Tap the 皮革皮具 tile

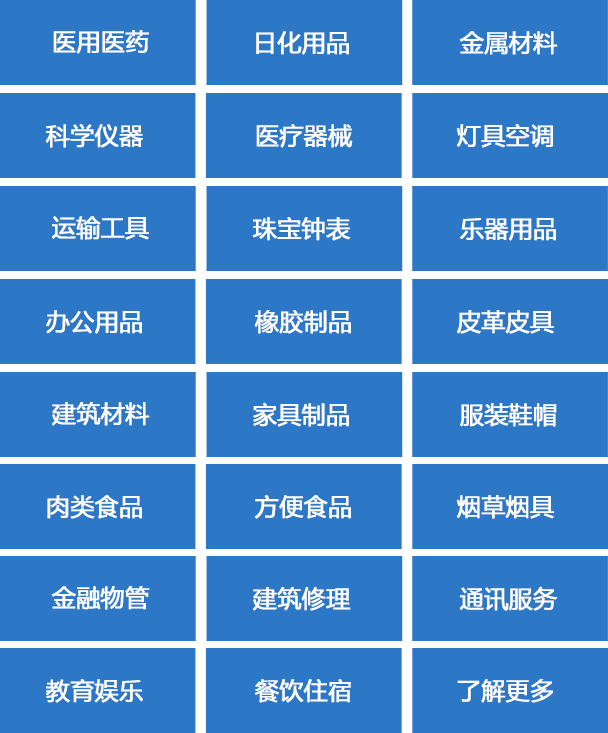click(x=506, y=322)
